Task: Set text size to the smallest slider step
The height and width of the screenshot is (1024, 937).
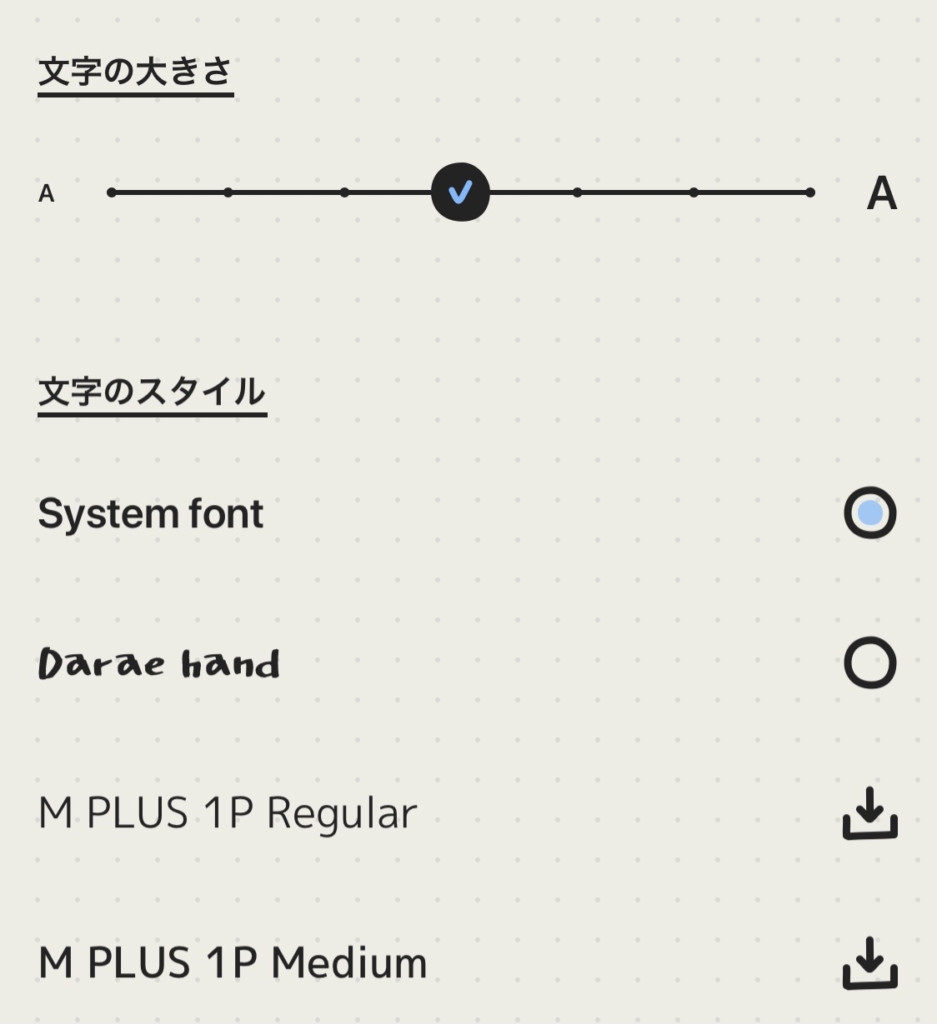Action: tap(112, 192)
